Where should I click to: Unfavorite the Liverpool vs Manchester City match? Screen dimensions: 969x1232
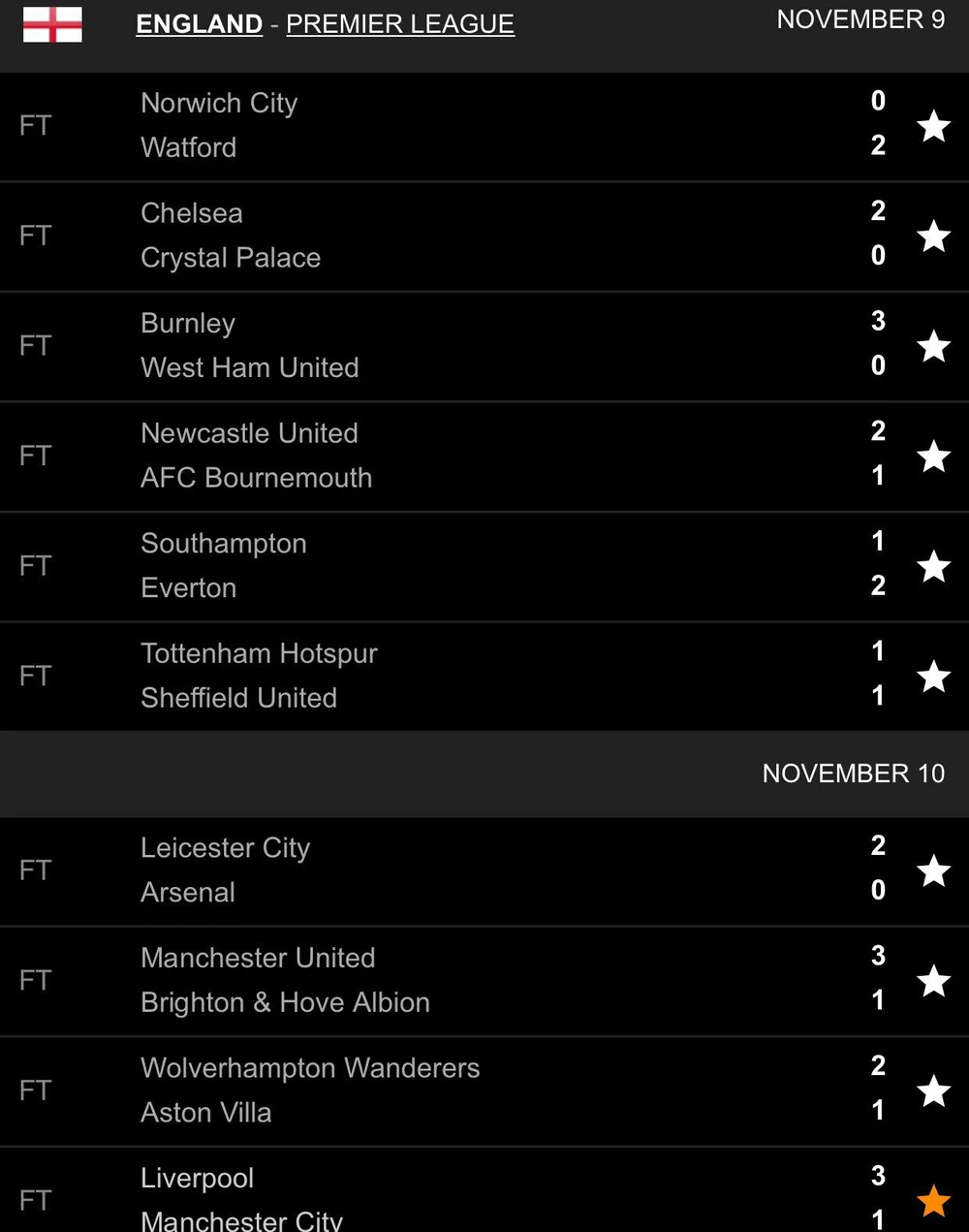(x=933, y=1201)
